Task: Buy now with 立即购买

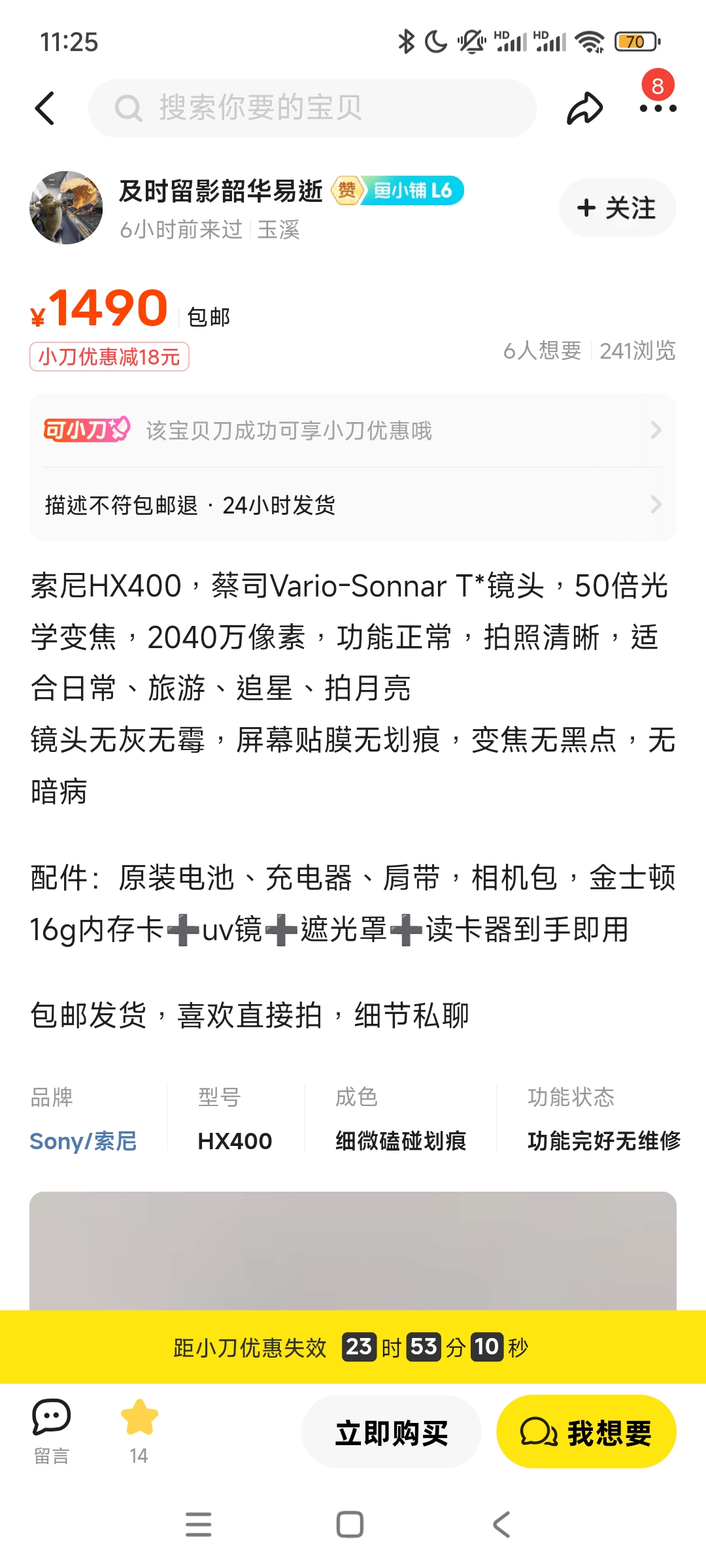Action: coord(392,1432)
